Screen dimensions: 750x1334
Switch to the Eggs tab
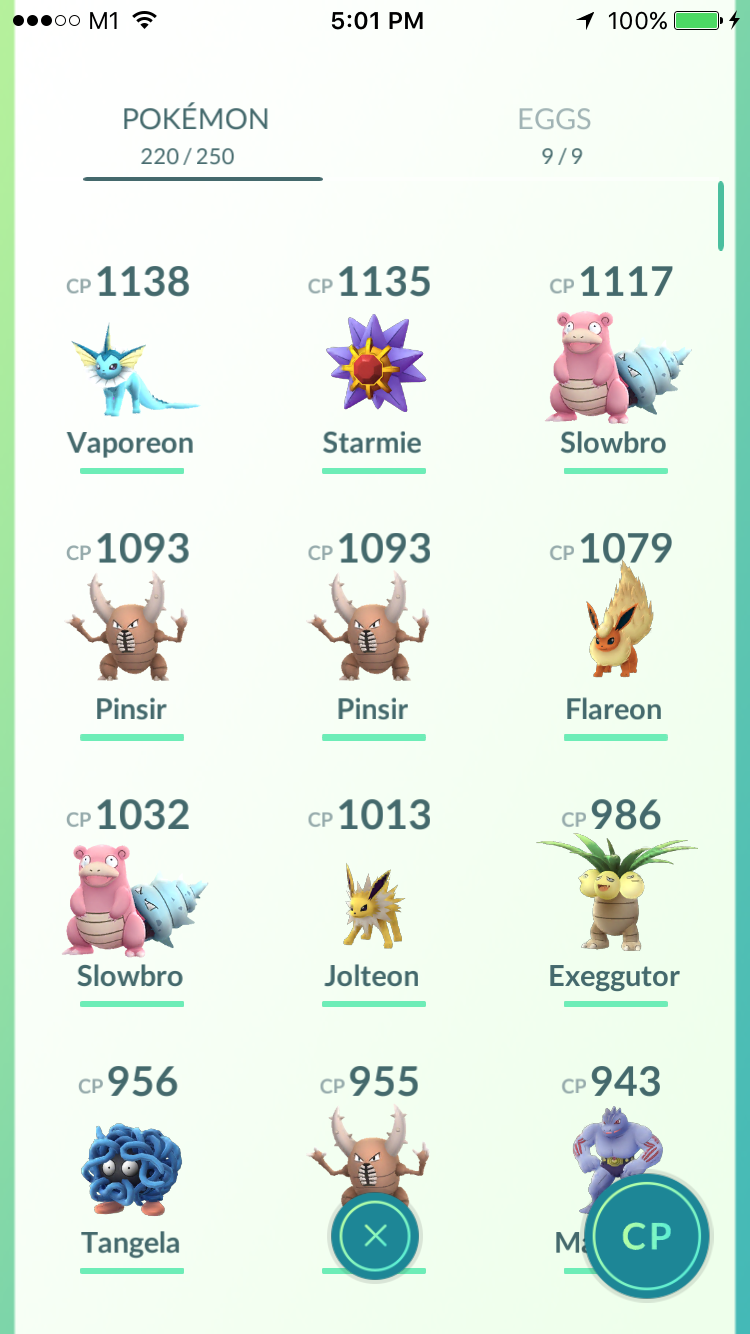pos(555,134)
